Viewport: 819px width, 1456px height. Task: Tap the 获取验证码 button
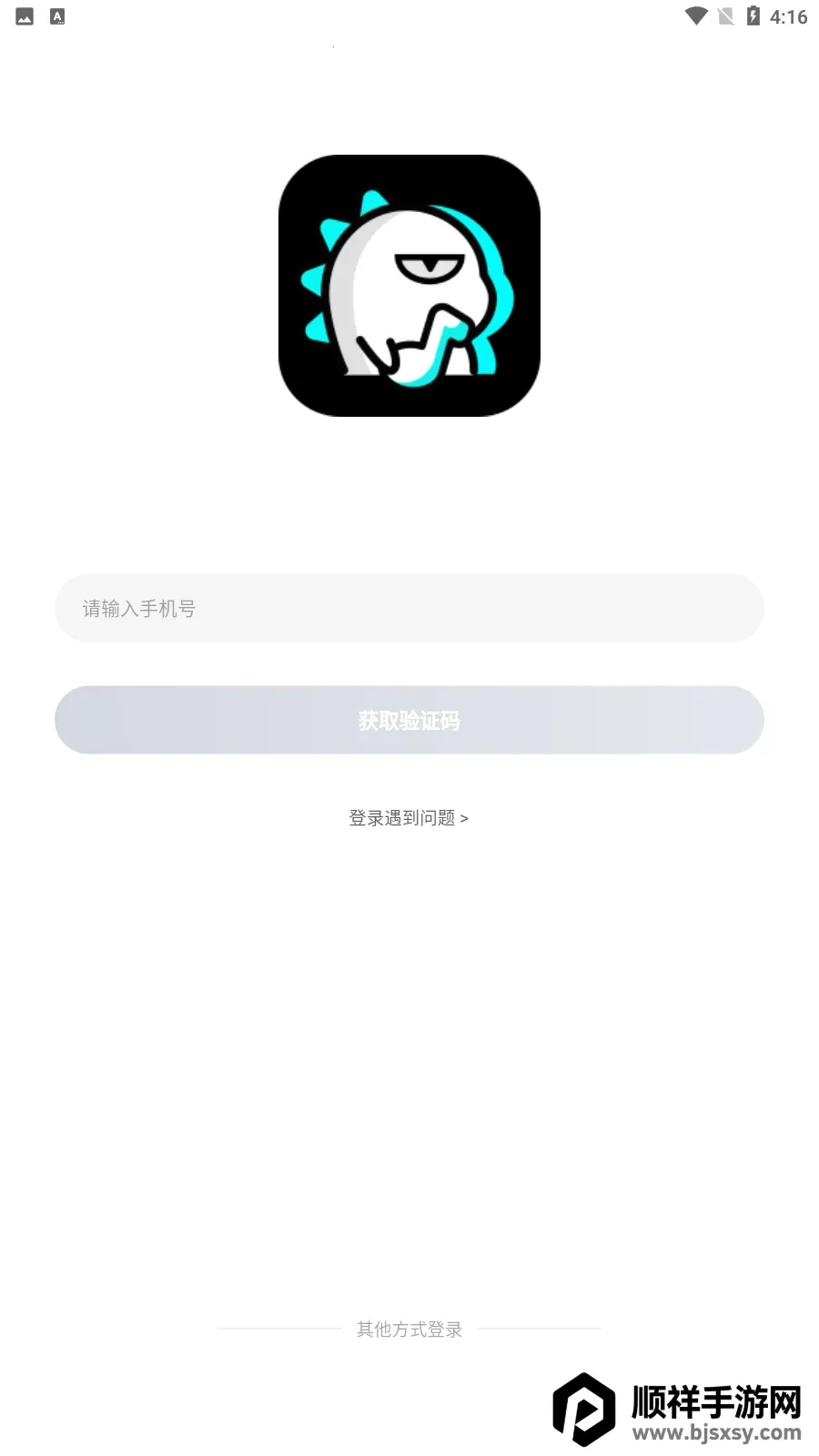[x=409, y=720]
